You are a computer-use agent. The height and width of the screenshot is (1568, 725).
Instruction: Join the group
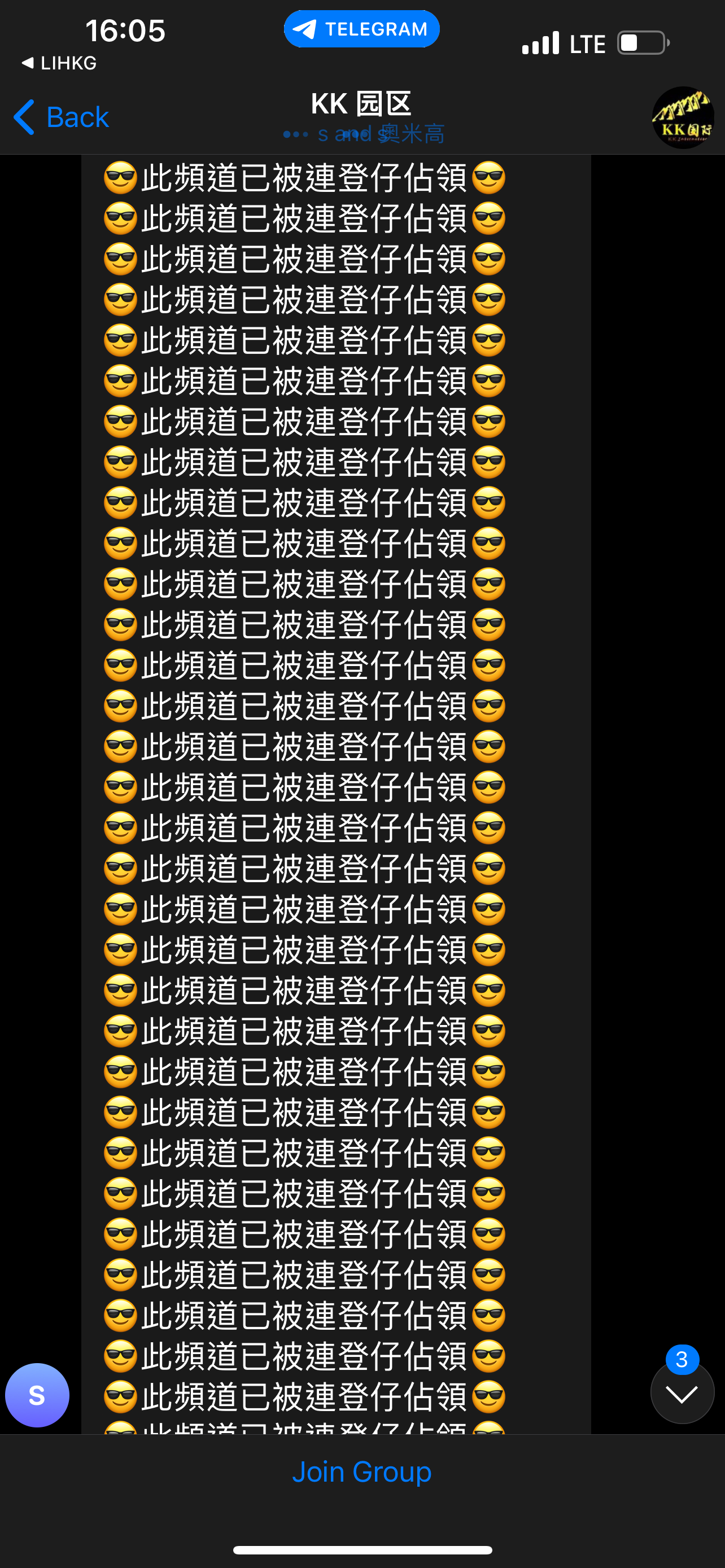click(x=361, y=1471)
